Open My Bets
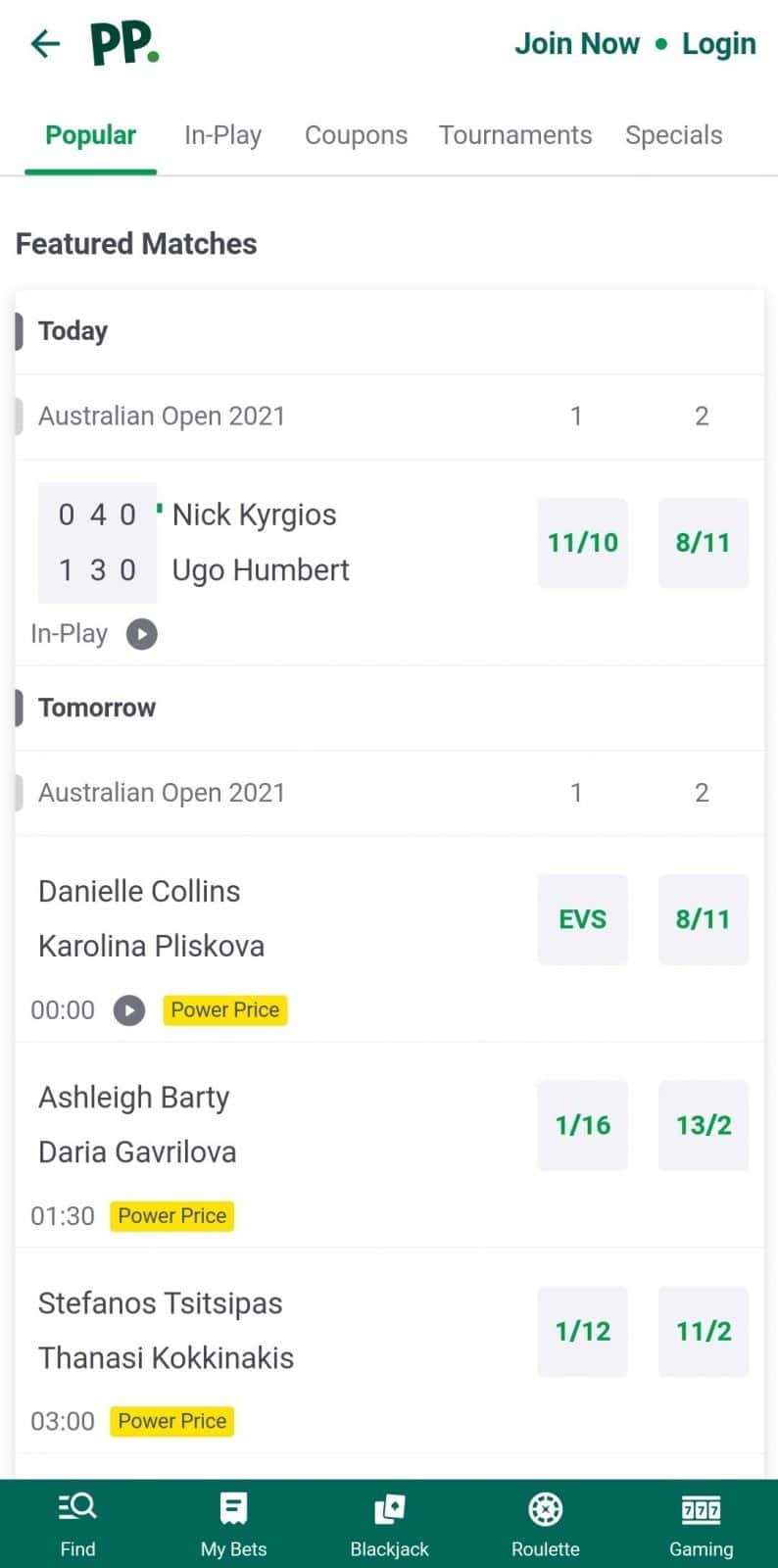778x1568 pixels. (x=233, y=1524)
